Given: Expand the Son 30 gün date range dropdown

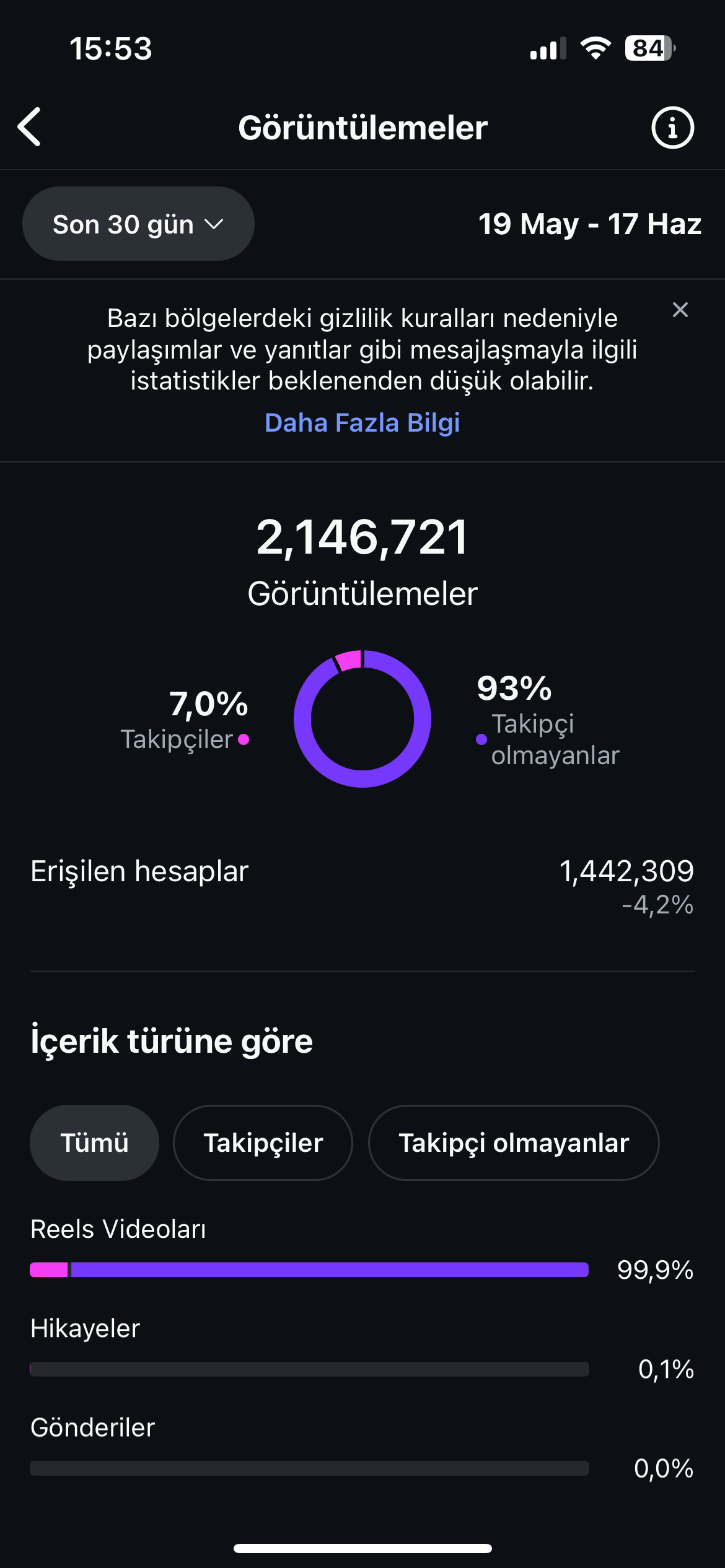Looking at the screenshot, I should (x=138, y=224).
